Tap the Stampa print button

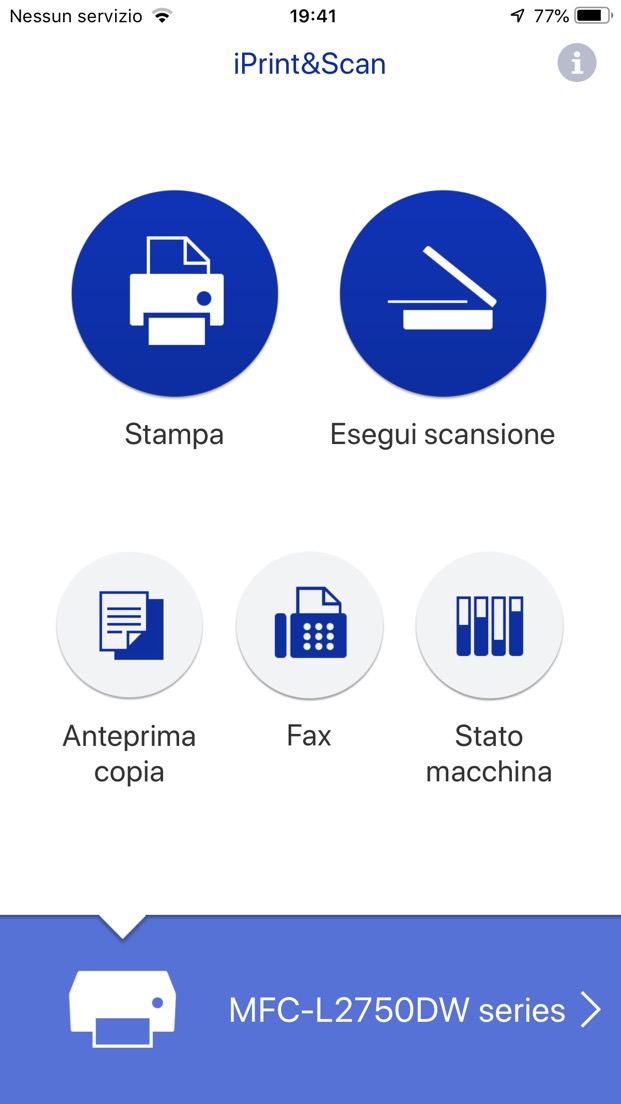(x=175, y=294)
